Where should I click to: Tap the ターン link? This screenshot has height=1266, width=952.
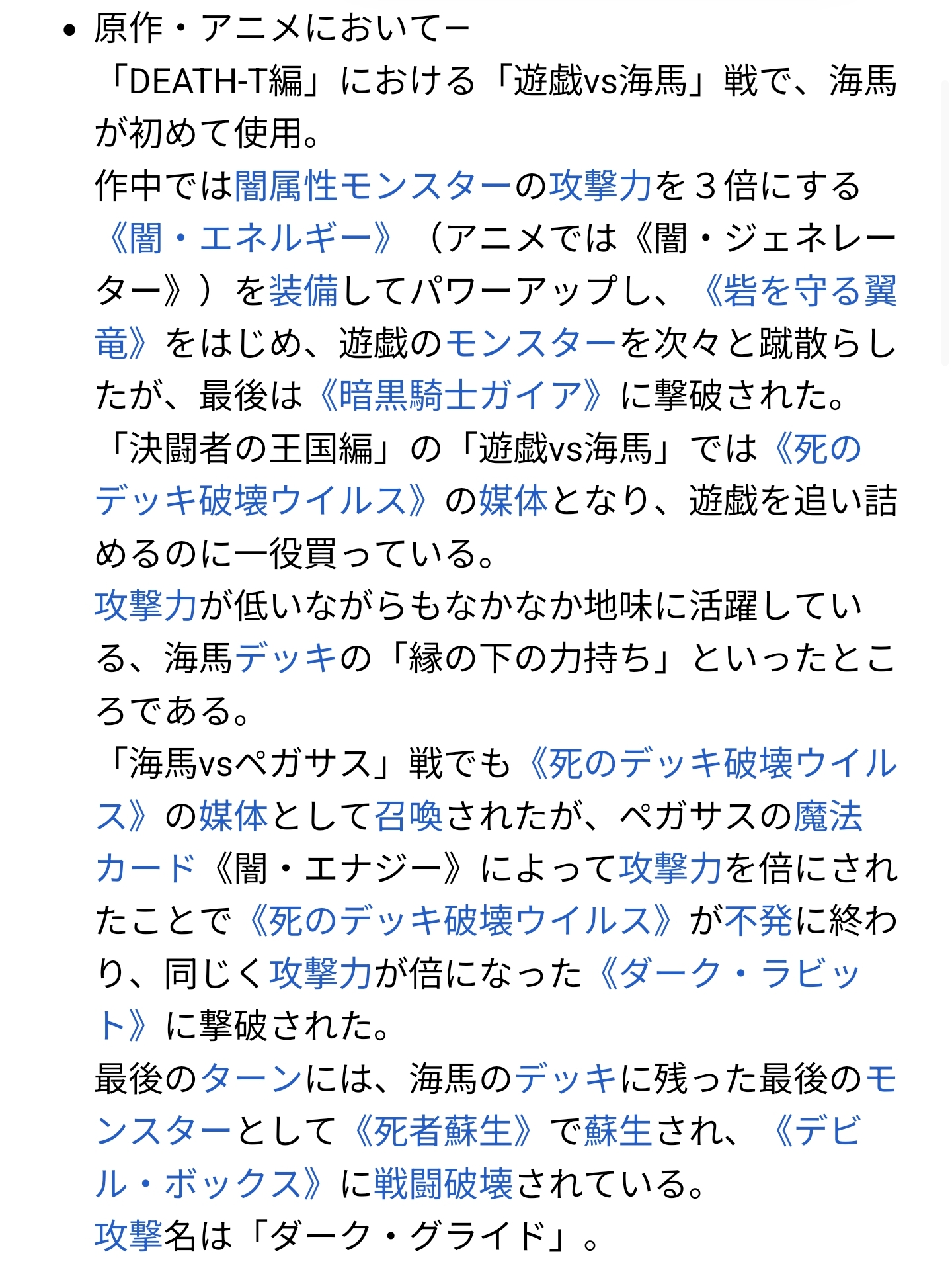(x=252, y=1079)
